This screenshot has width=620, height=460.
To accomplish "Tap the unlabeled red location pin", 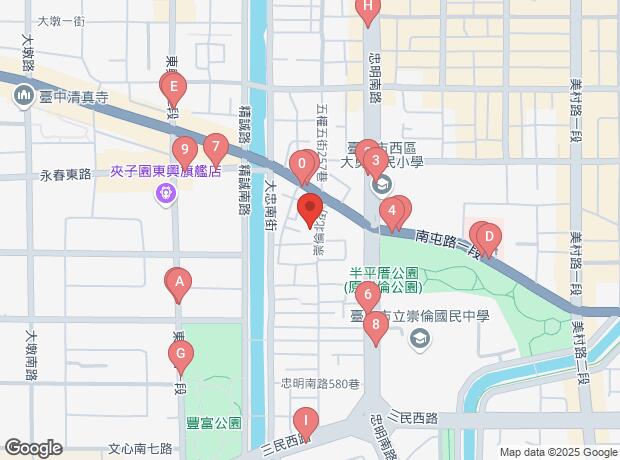I will [x=312, y=212].
